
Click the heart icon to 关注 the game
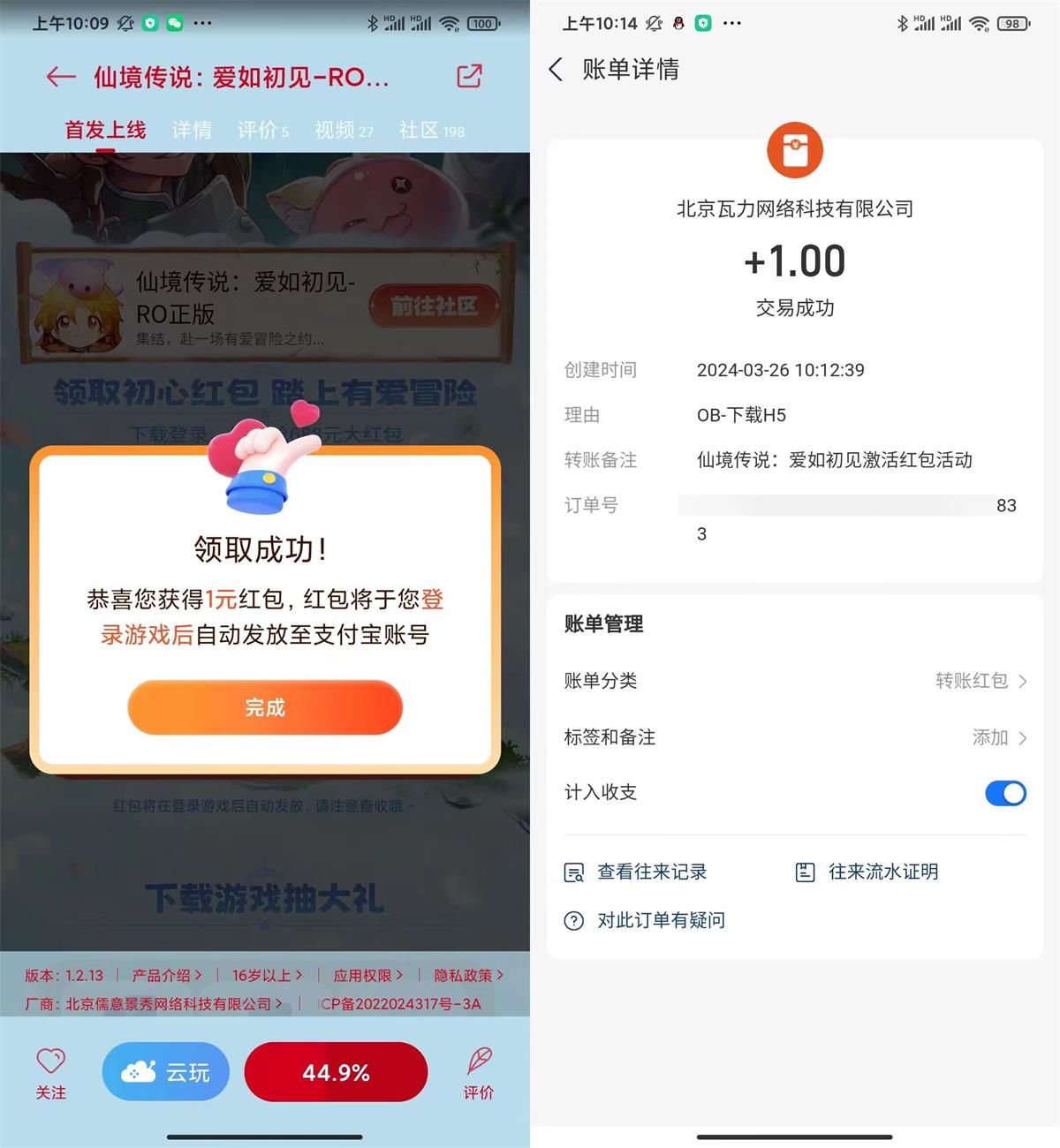click(x=50, y=1059)
